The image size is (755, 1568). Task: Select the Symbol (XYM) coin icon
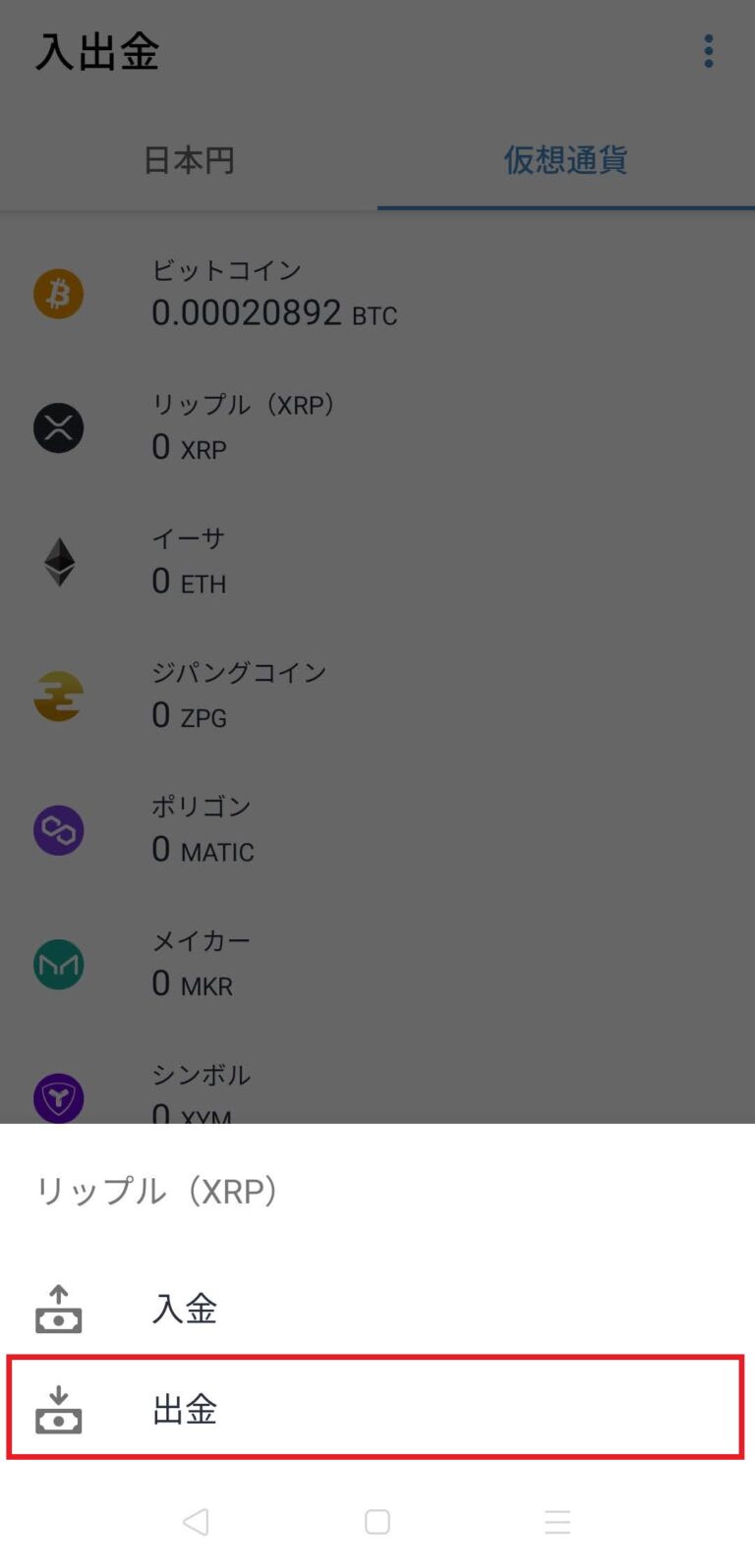click(x=58, y=1097)
